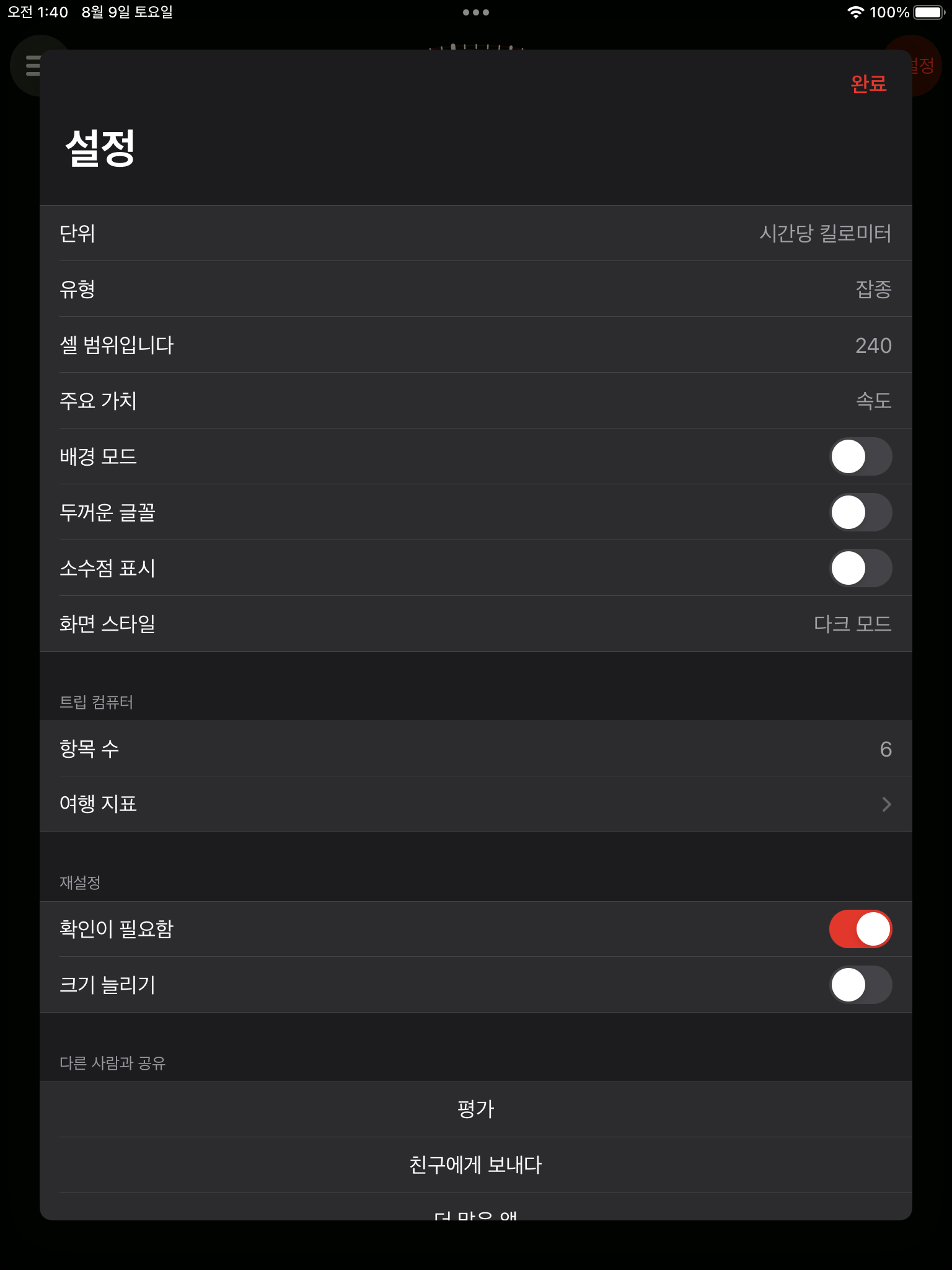Tap the 평가 option
This screenshot has height=1270, width=952.
tap(476, 1110)
